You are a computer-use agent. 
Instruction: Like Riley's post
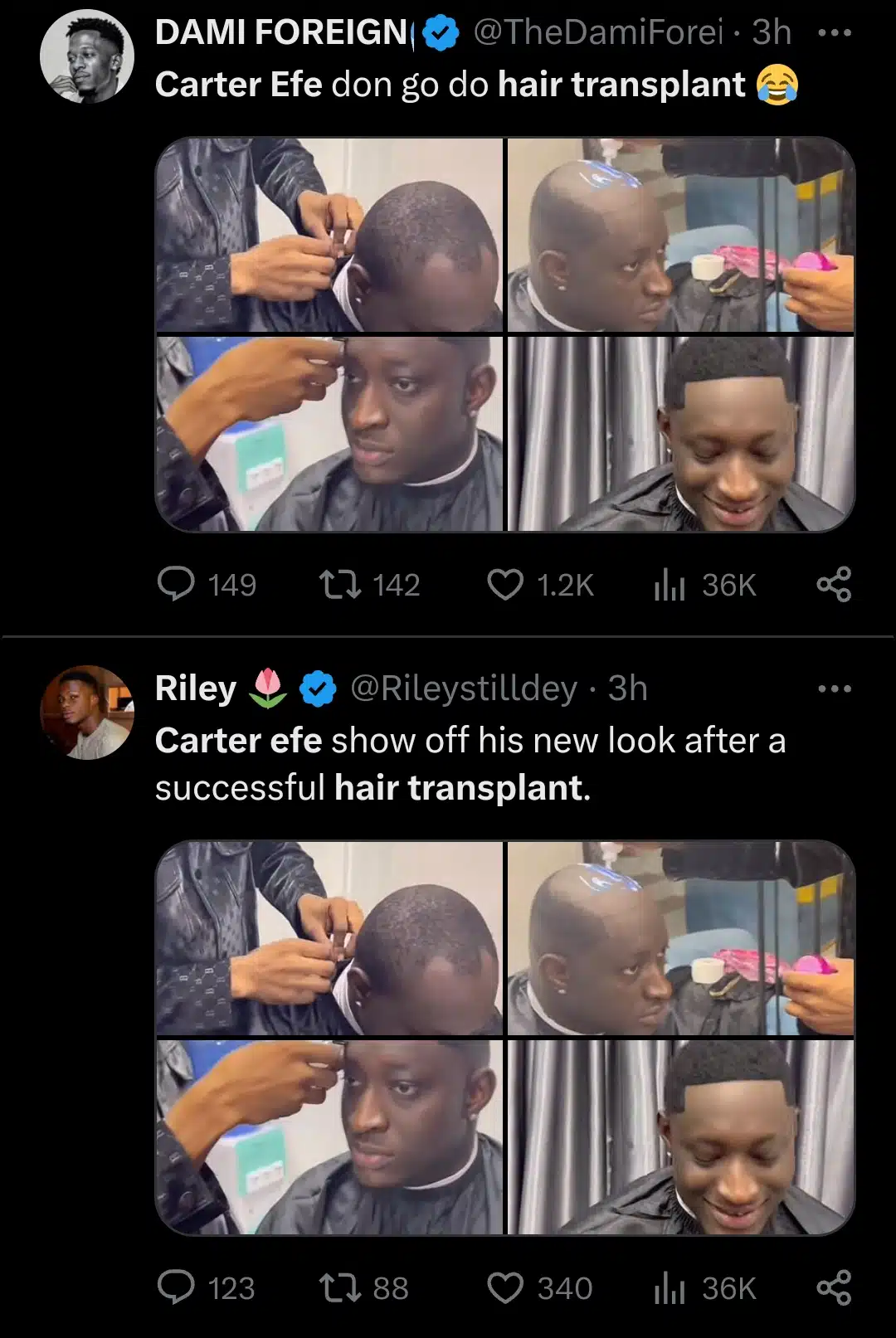tap(505, 1287)
